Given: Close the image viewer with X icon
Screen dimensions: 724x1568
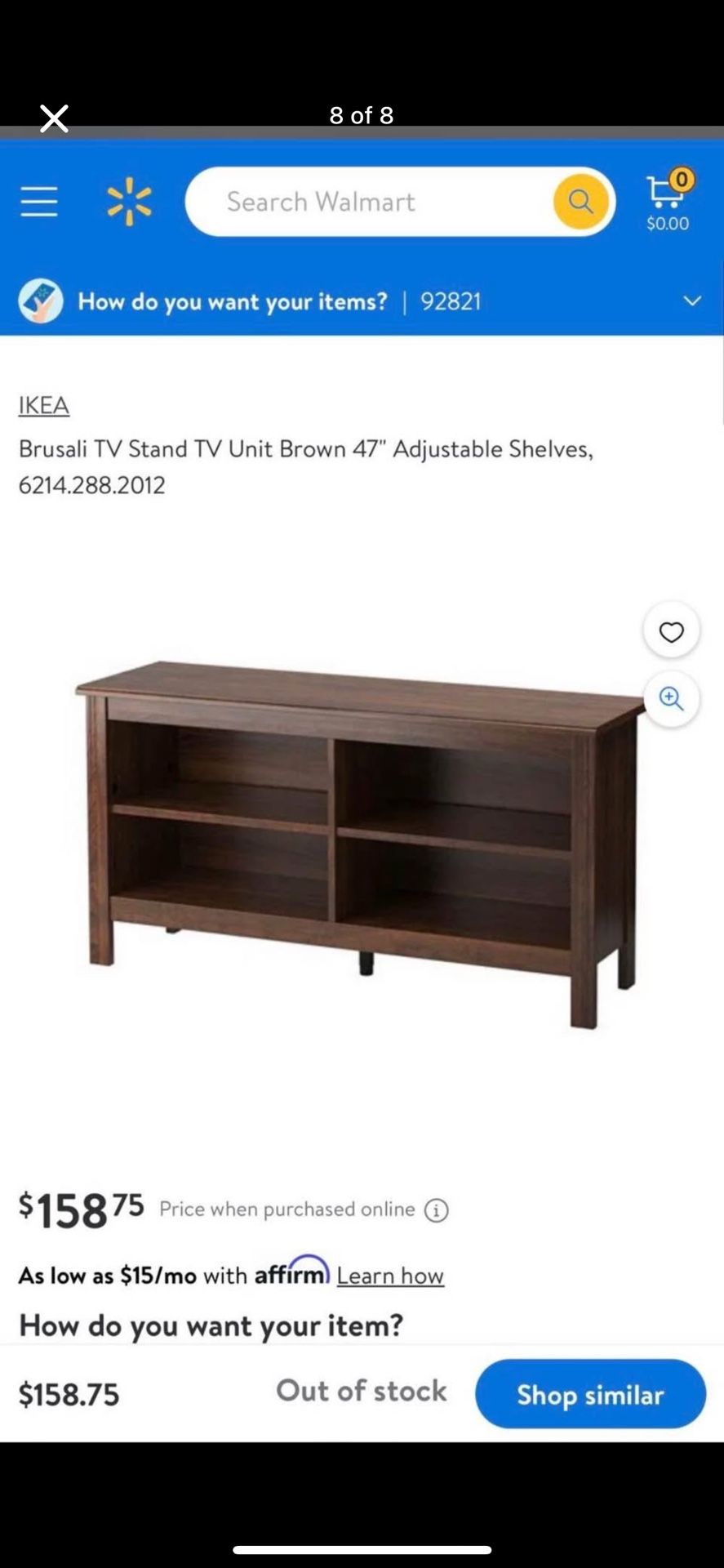Looking at the screenshot, I should (53, 118).
